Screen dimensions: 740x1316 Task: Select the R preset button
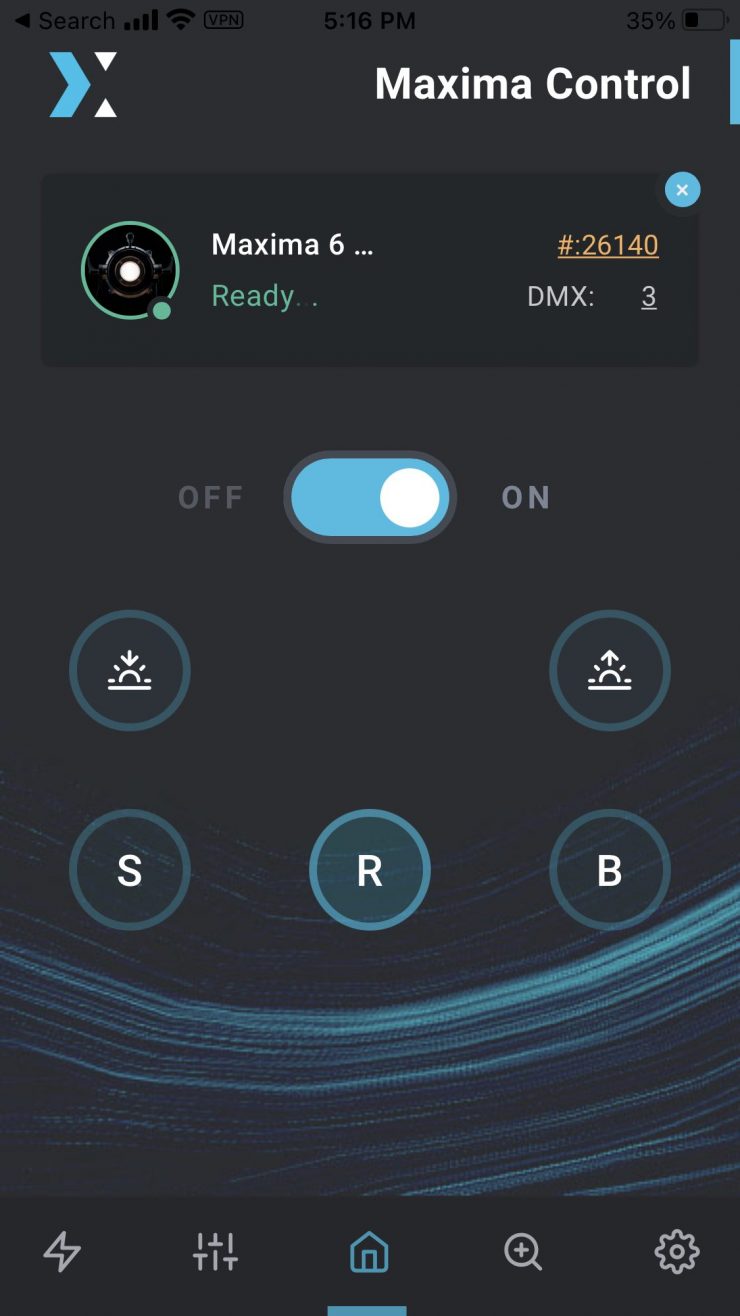[x=370, y=871]
